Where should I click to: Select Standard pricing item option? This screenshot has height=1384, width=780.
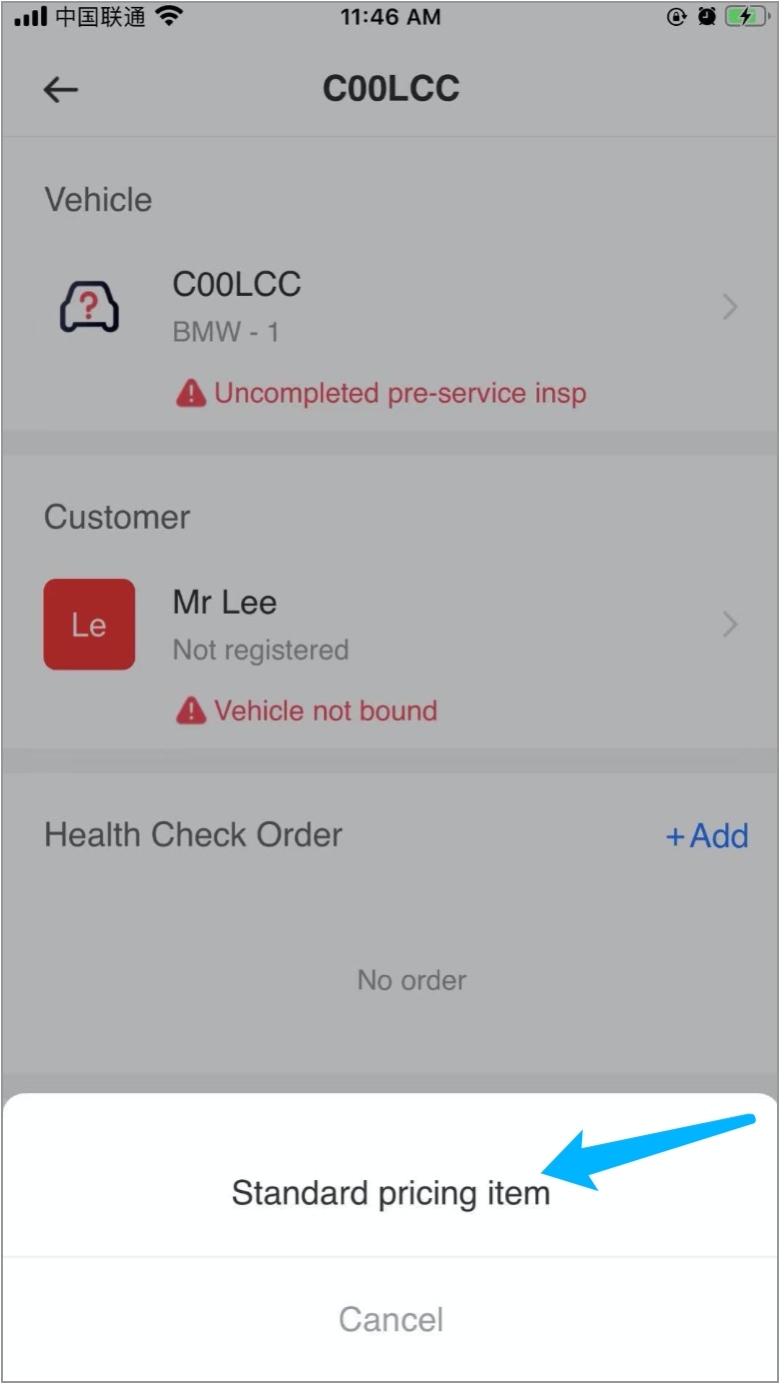coord(390,1193)
